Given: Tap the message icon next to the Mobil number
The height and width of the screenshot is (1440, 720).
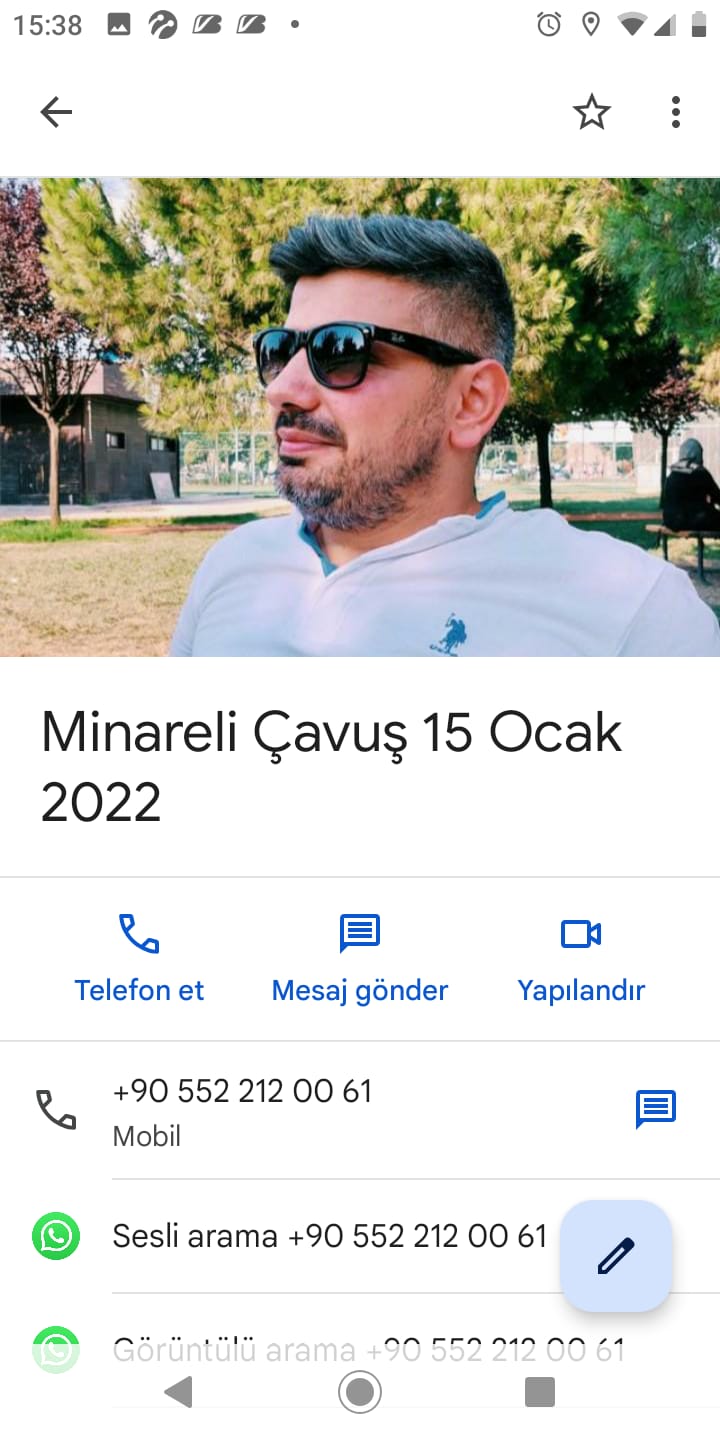Looking at the screenshot, I should point(656,1109).
